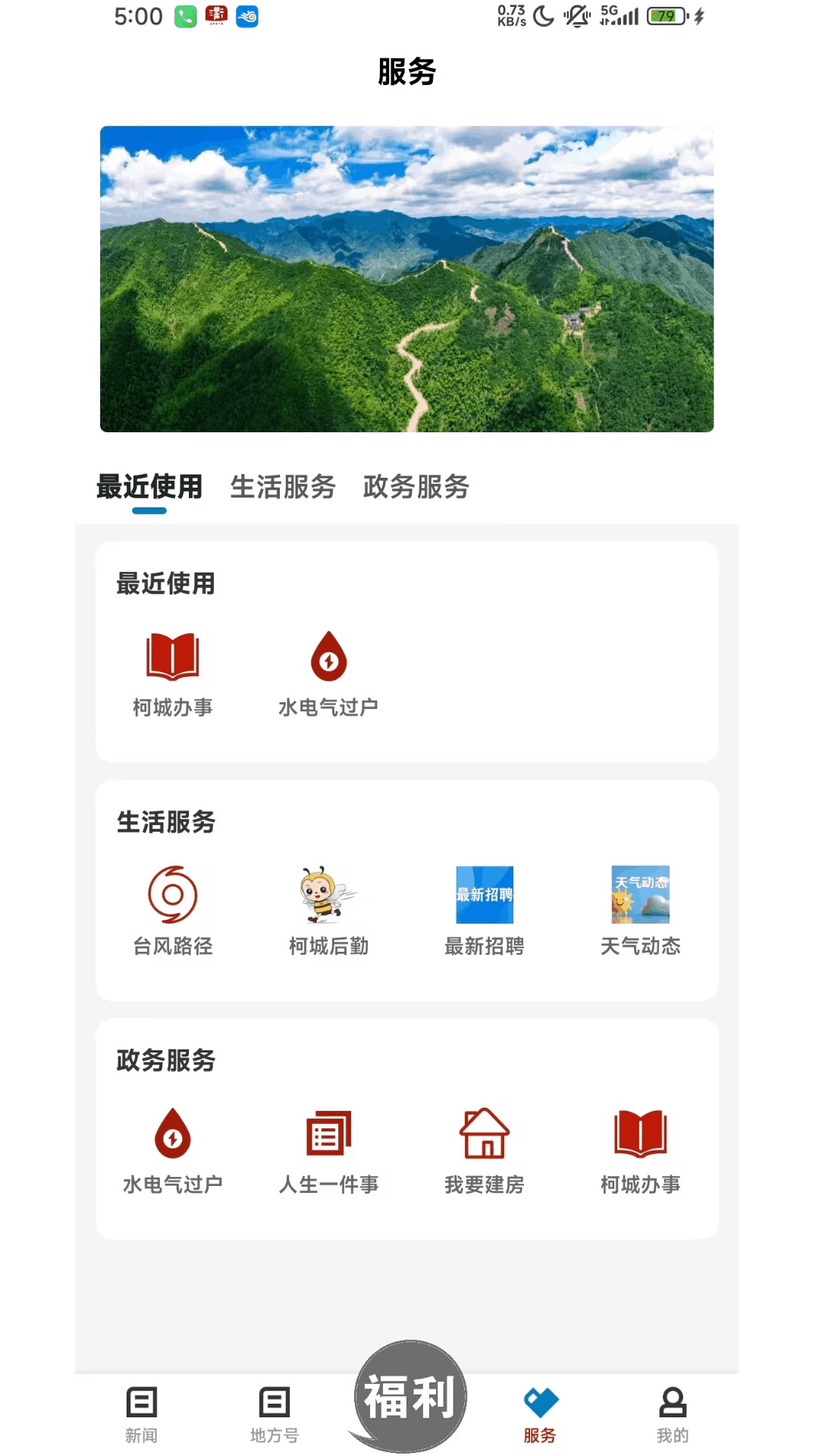Open 人生一件事 government service
This screenshot has width=819, height=1456.
click(x=328, y=1149)
